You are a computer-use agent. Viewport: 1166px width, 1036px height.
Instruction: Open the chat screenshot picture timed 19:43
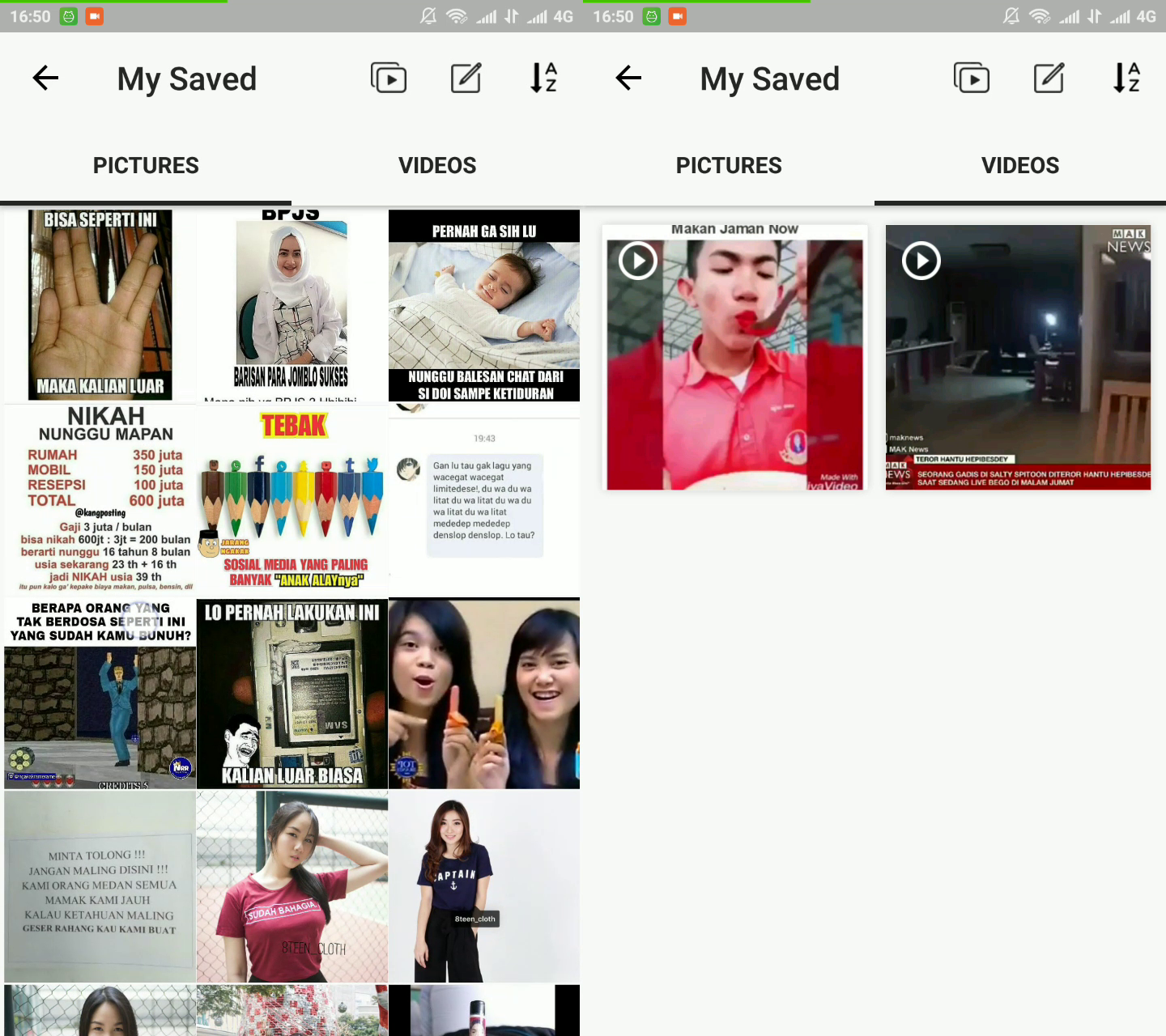(484, 499)
